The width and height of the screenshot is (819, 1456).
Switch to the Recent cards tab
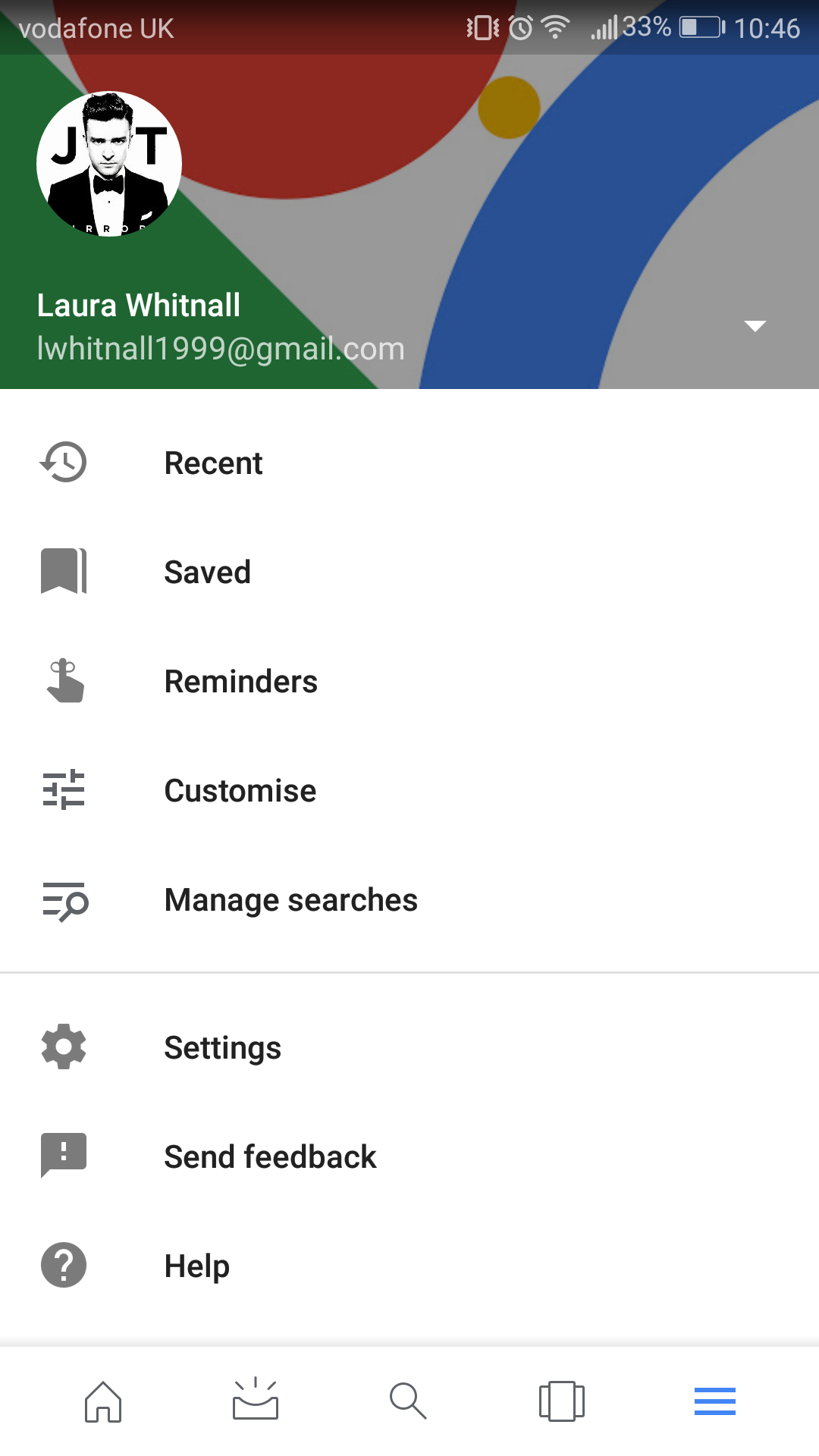click(x=561, y=1401)
